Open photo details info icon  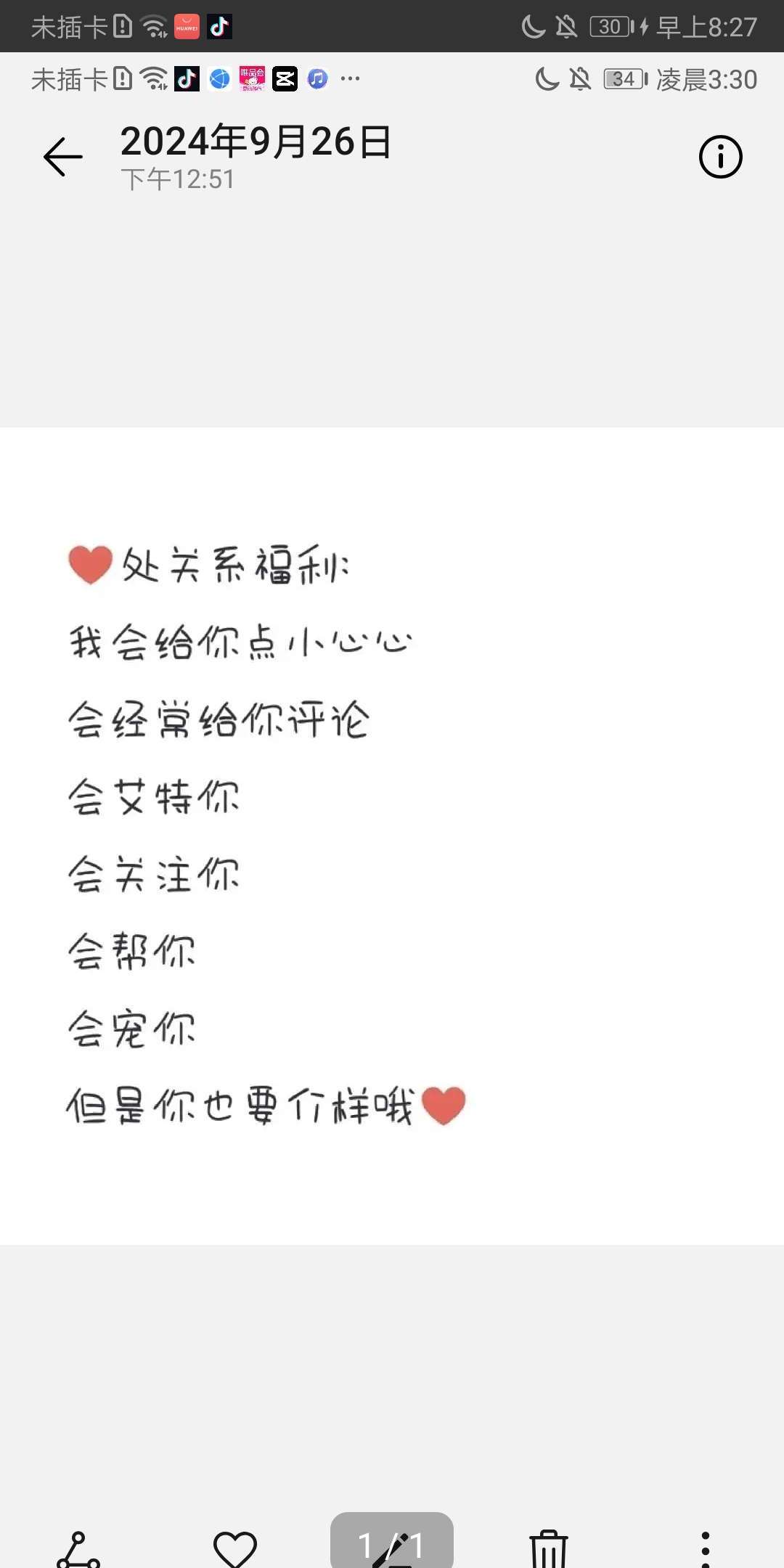click(x=720, y=157)
